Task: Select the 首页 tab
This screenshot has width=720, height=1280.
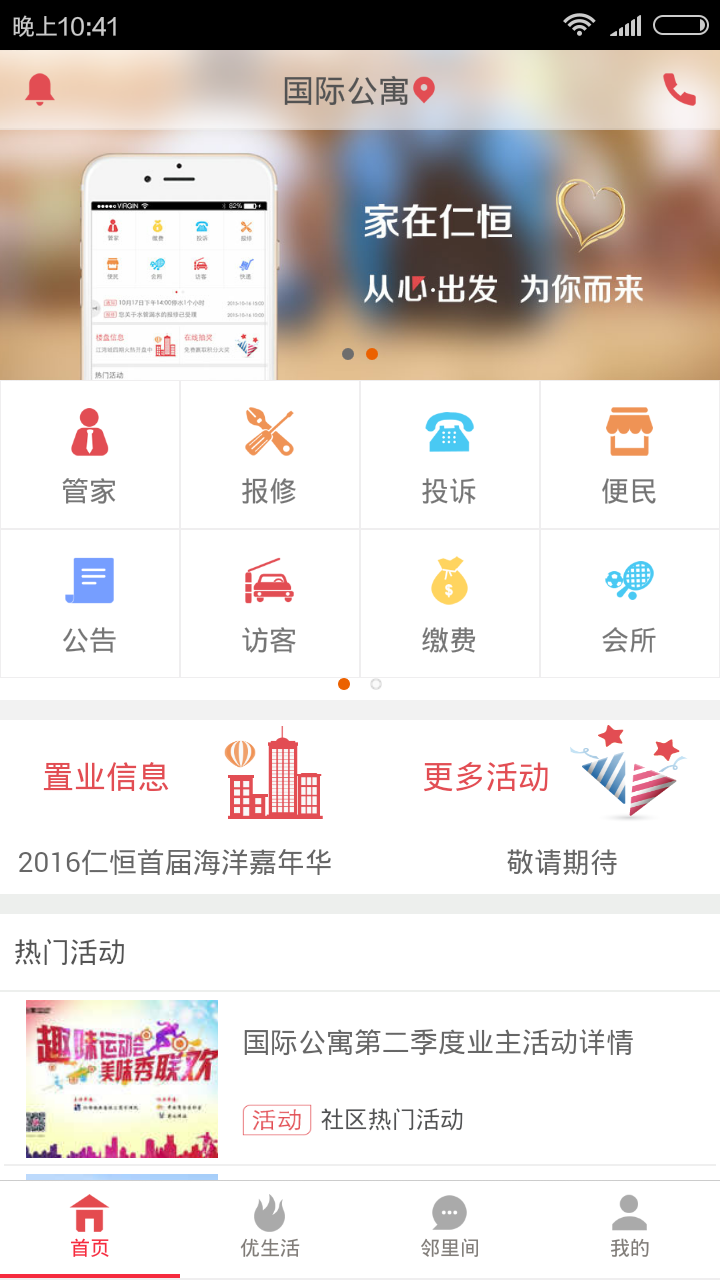Action: [x=90, y=1228]
